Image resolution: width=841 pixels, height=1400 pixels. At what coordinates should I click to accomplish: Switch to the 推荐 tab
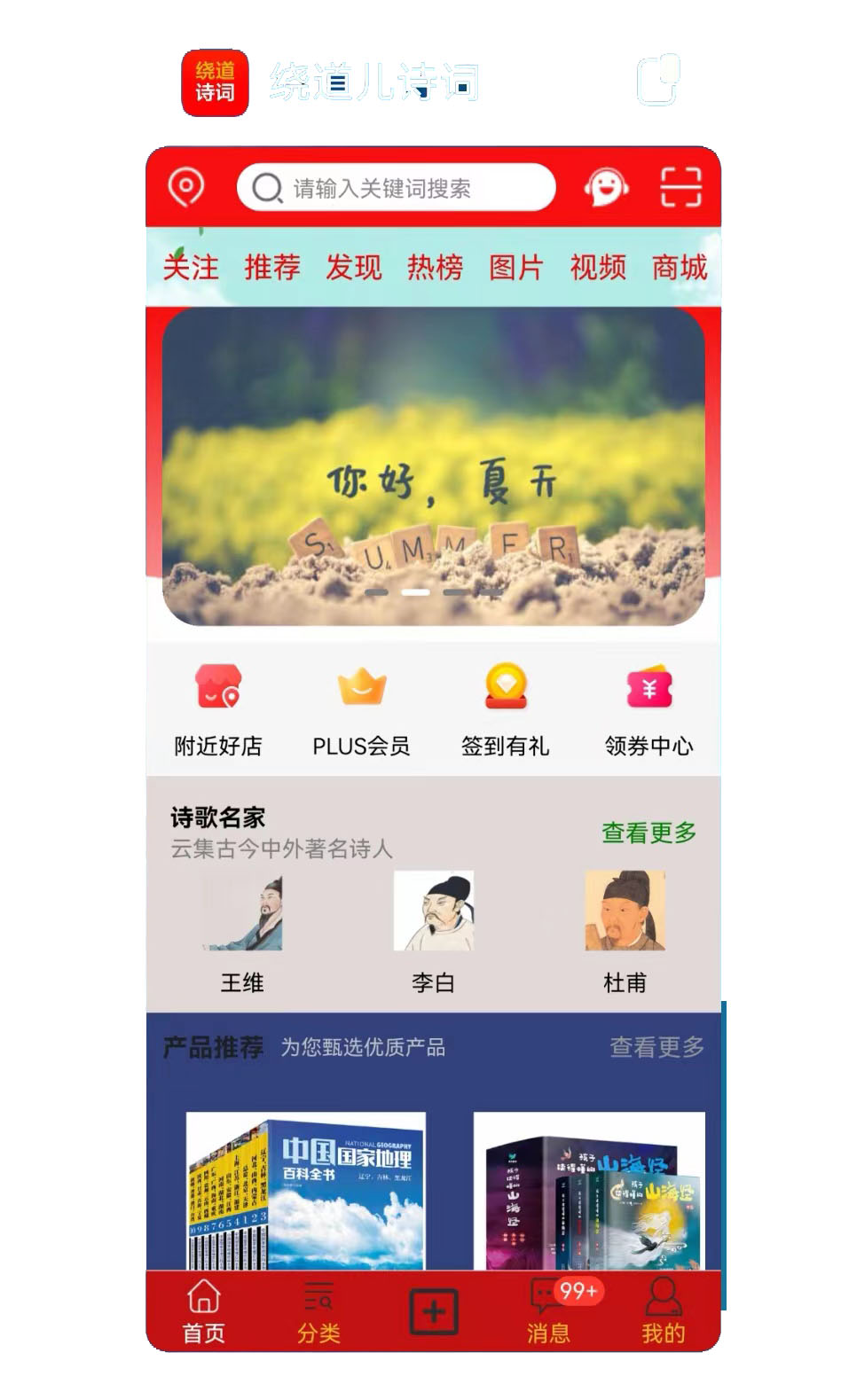coord(272,267)
